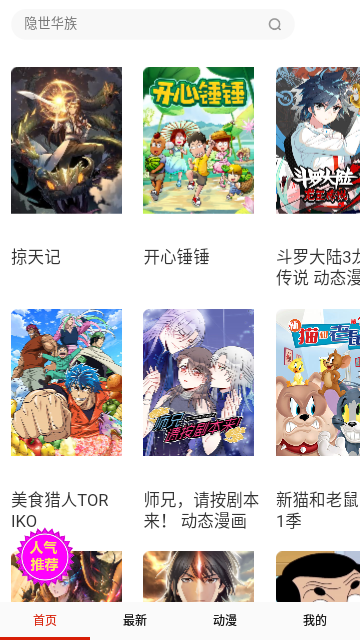The image size is (360, 640).
Task: Tap the 人气推荐 badge
Action: point(44,557)
